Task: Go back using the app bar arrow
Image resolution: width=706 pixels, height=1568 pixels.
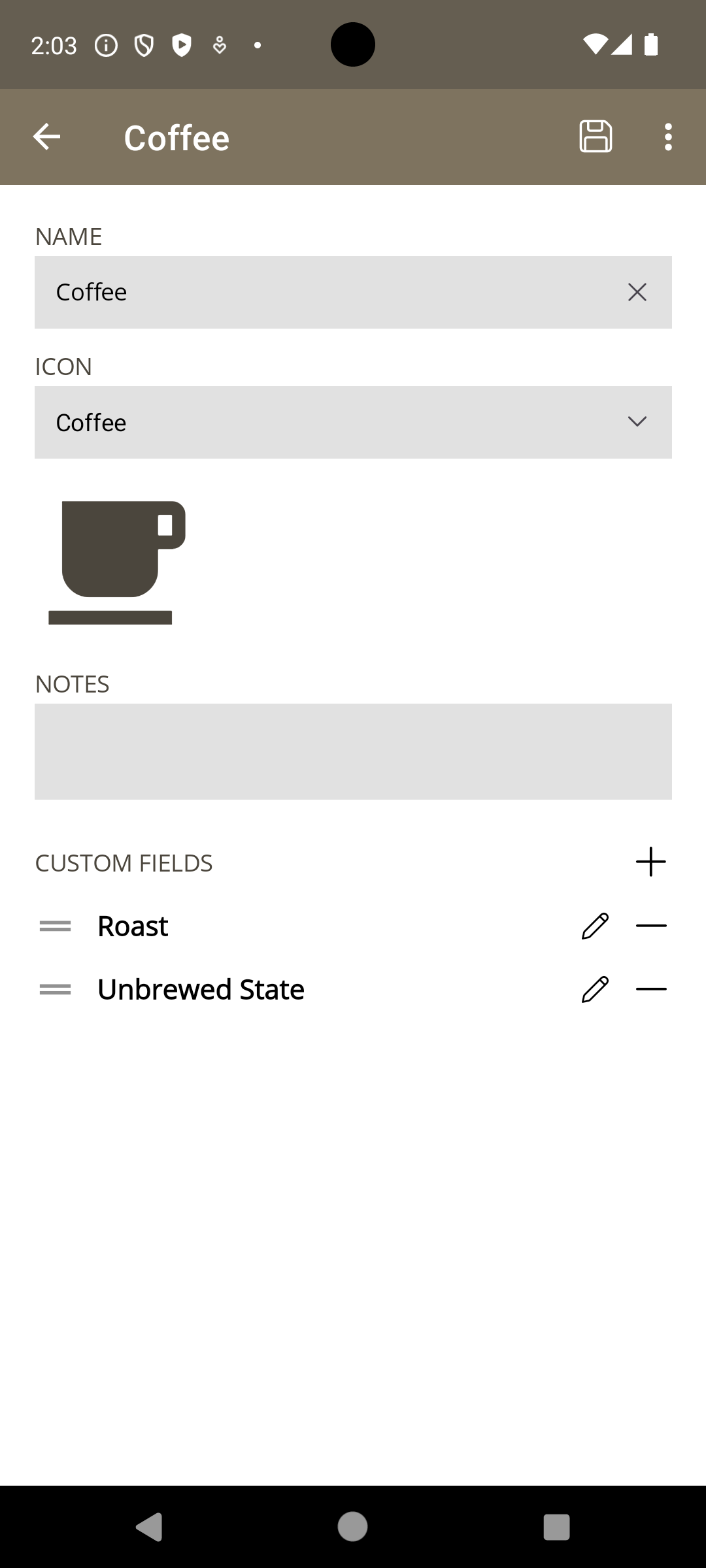Action: tap(46, 137)
